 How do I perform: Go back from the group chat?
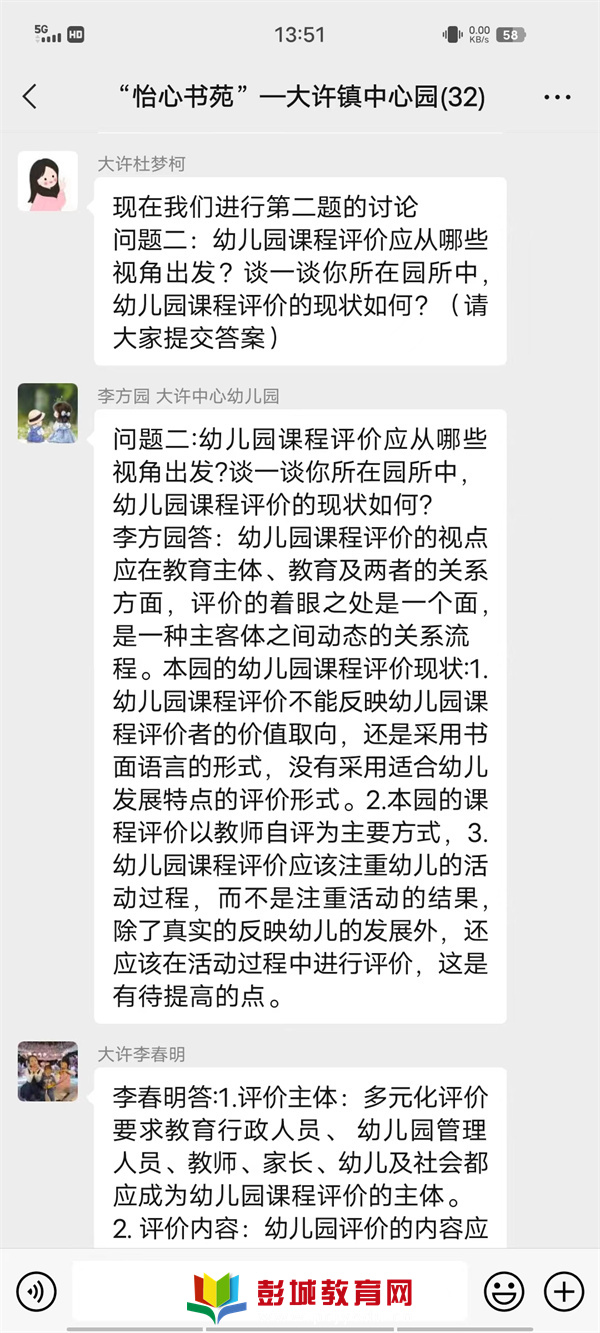click(29, 97)
